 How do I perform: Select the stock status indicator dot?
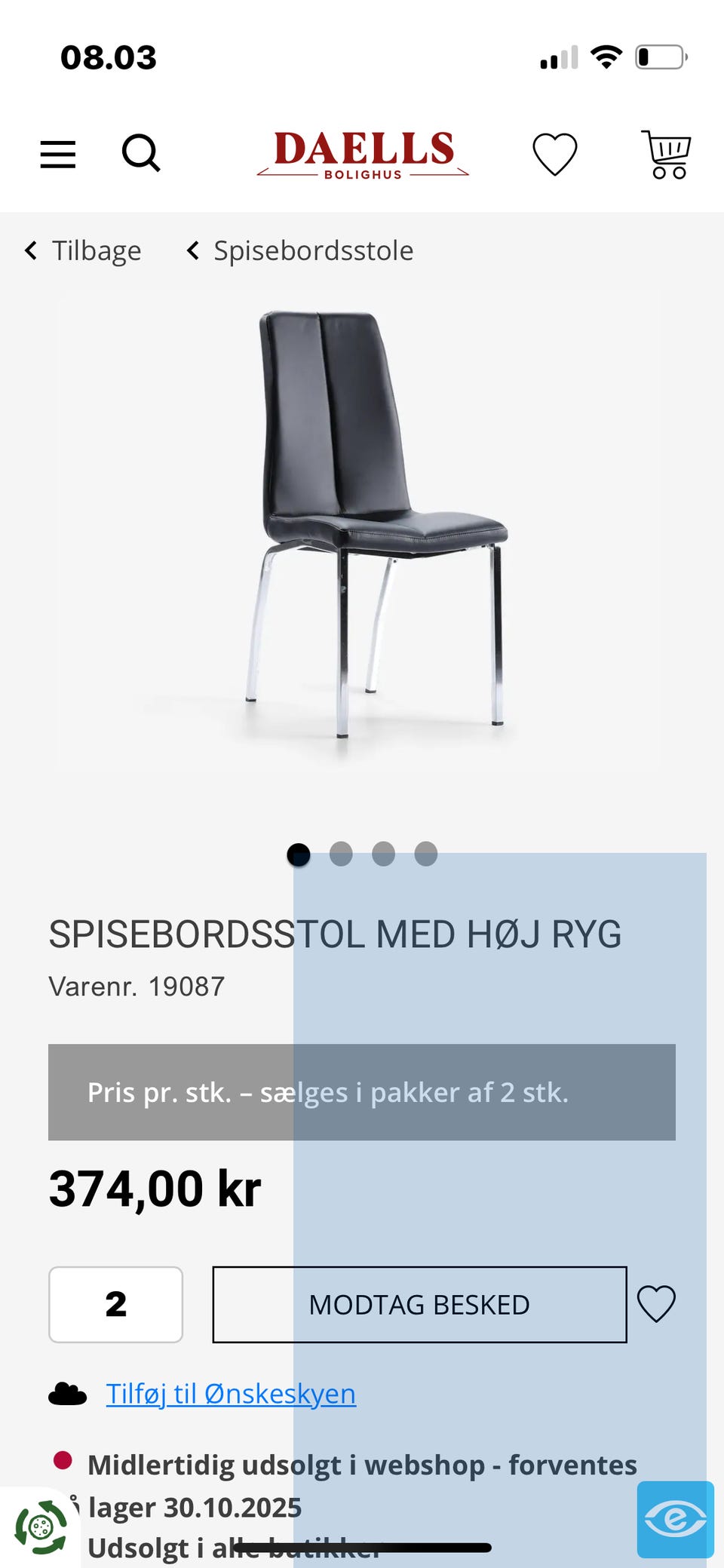point(63,1461)
